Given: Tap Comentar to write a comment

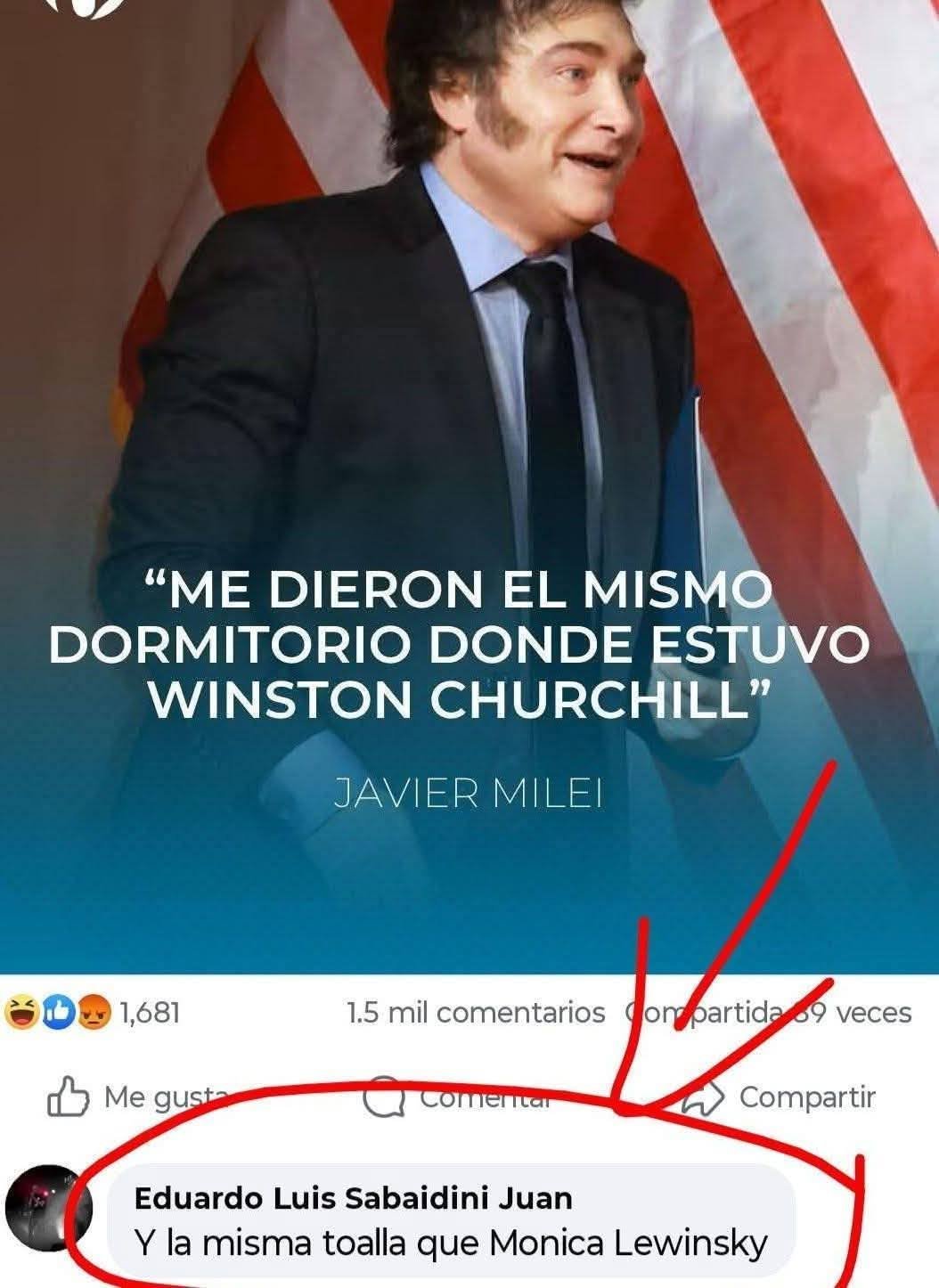Looking at the screenshot, I should 459,1097.
